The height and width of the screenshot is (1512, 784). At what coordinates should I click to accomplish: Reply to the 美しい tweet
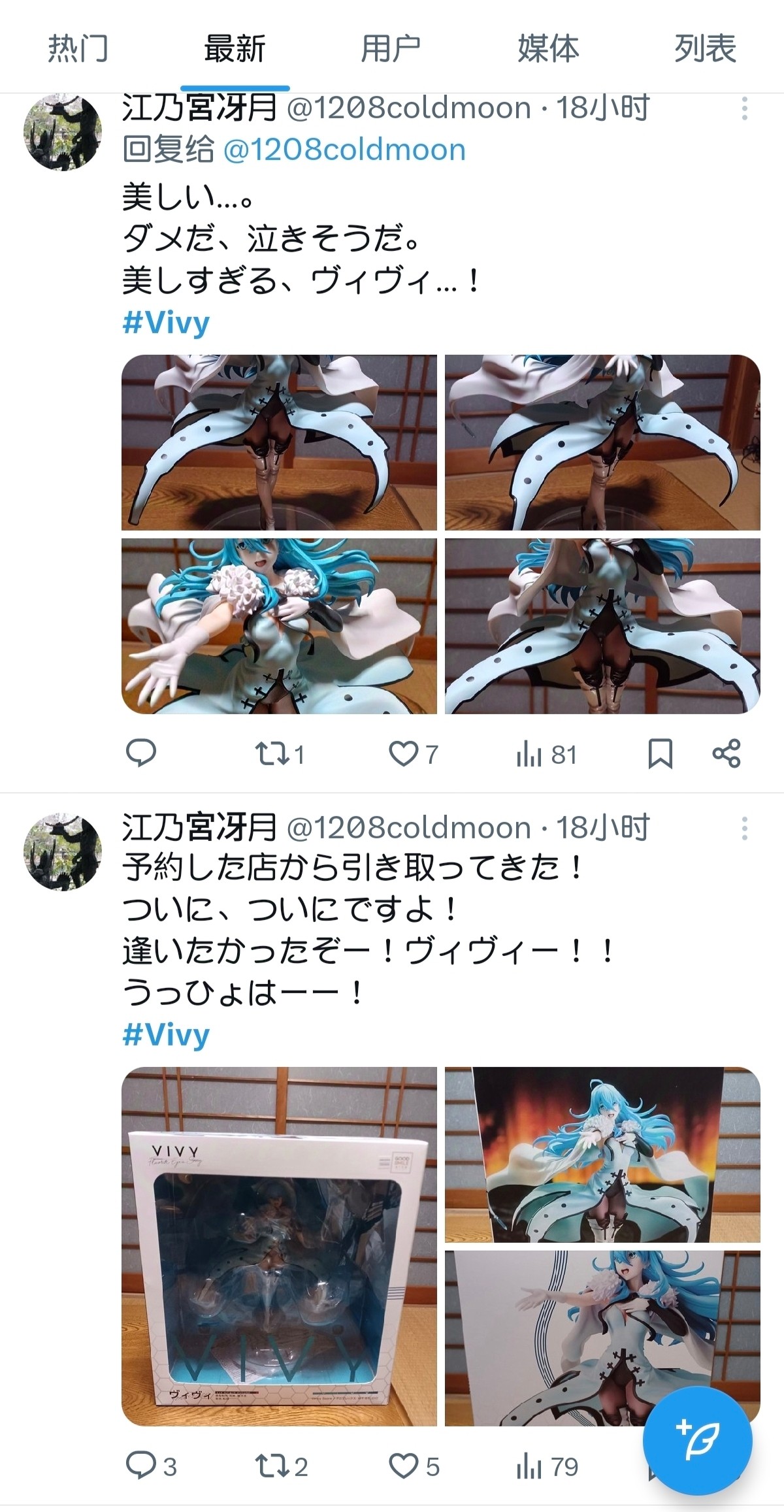[x=140, y=753]
